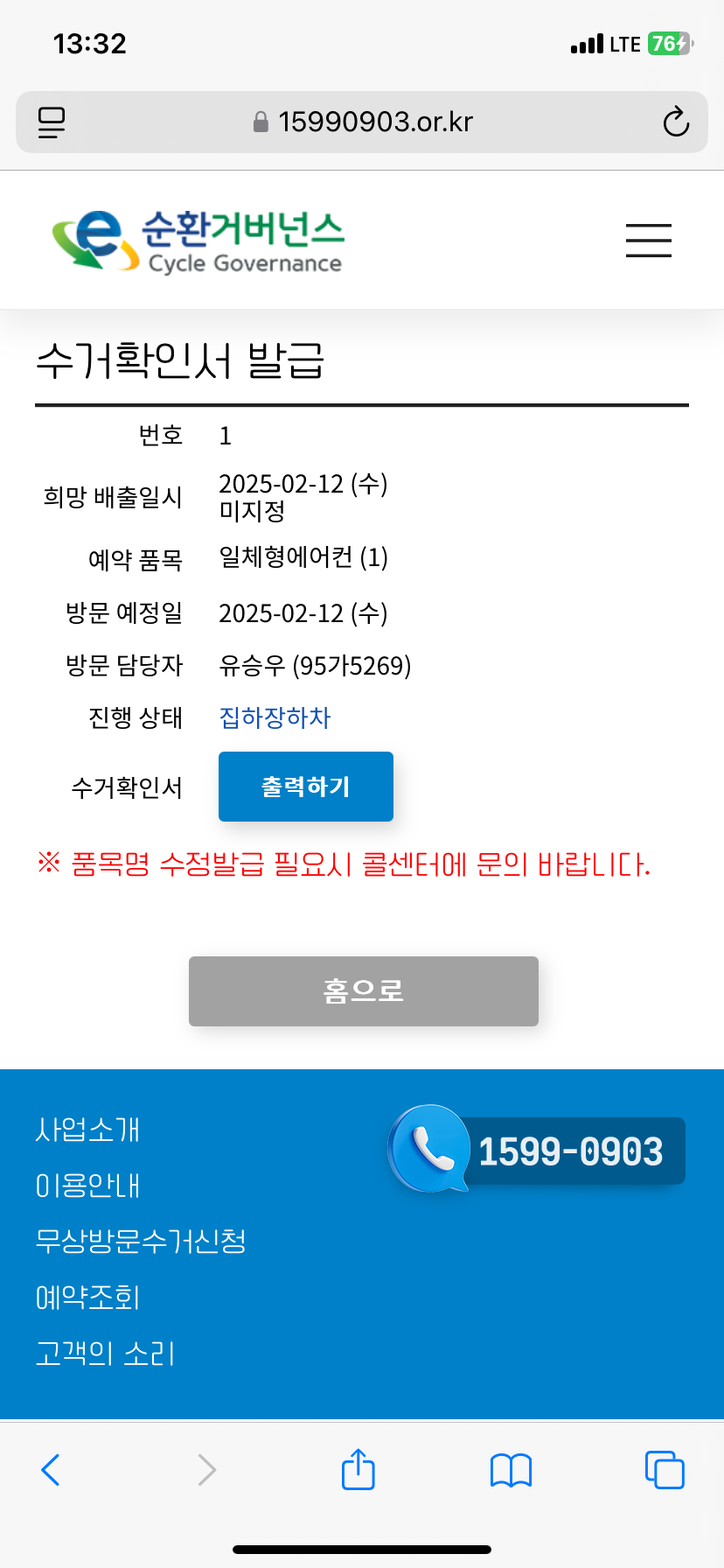Tap the 출력하기 print button
The width and height of the screenshot is (724, 1568).
[x=305, y=787]
